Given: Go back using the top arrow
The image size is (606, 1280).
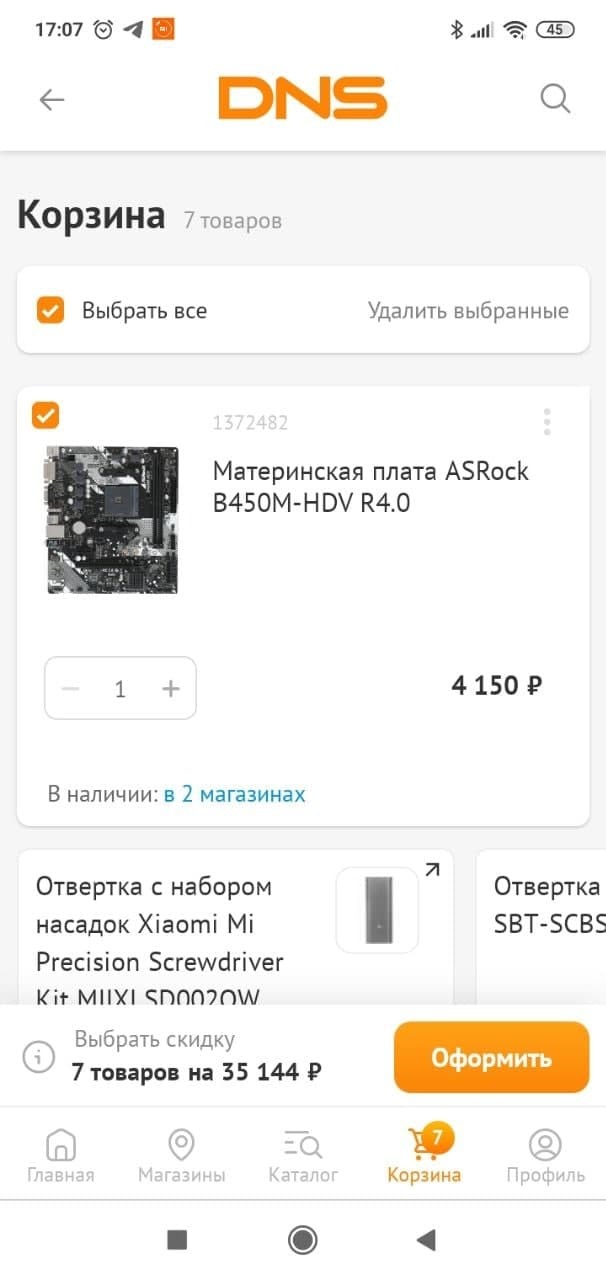Looking at the screenshot, I should (52, 99).
